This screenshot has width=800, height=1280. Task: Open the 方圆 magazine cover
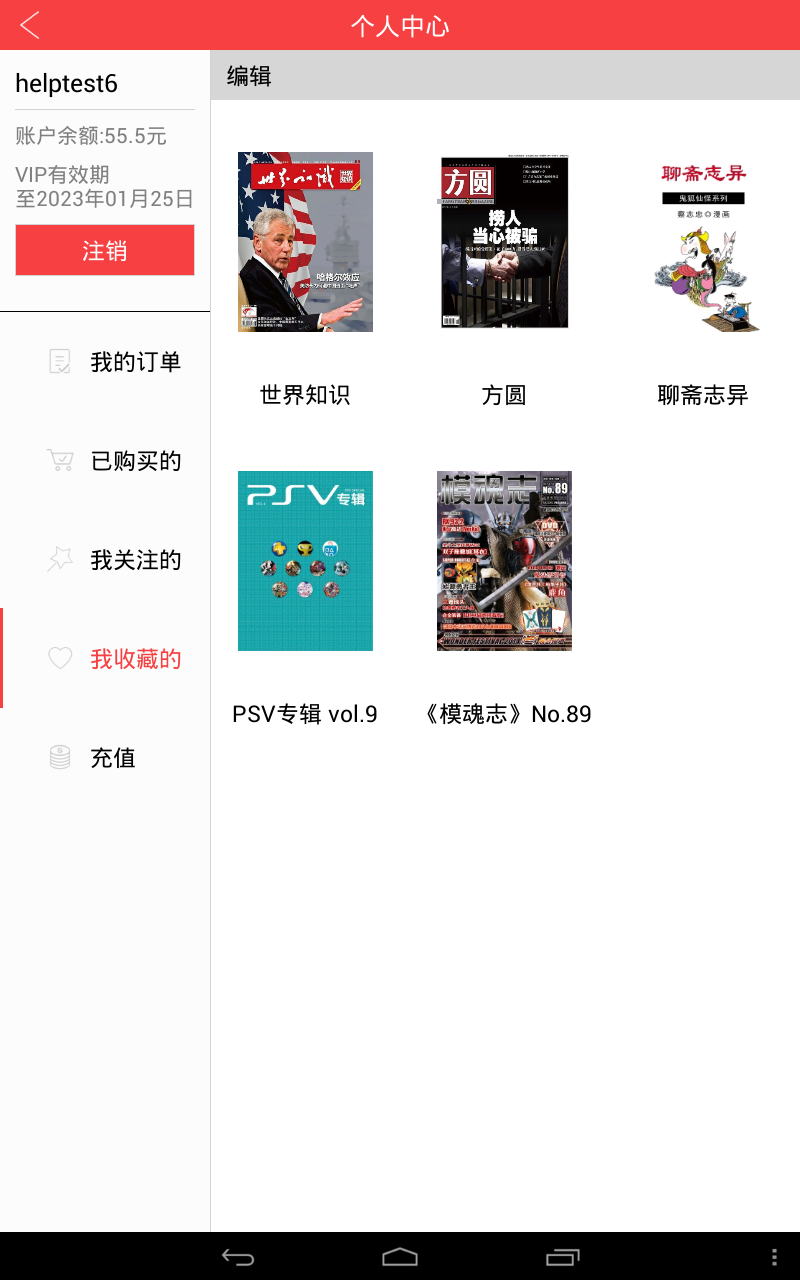click(x=504, y=242)
